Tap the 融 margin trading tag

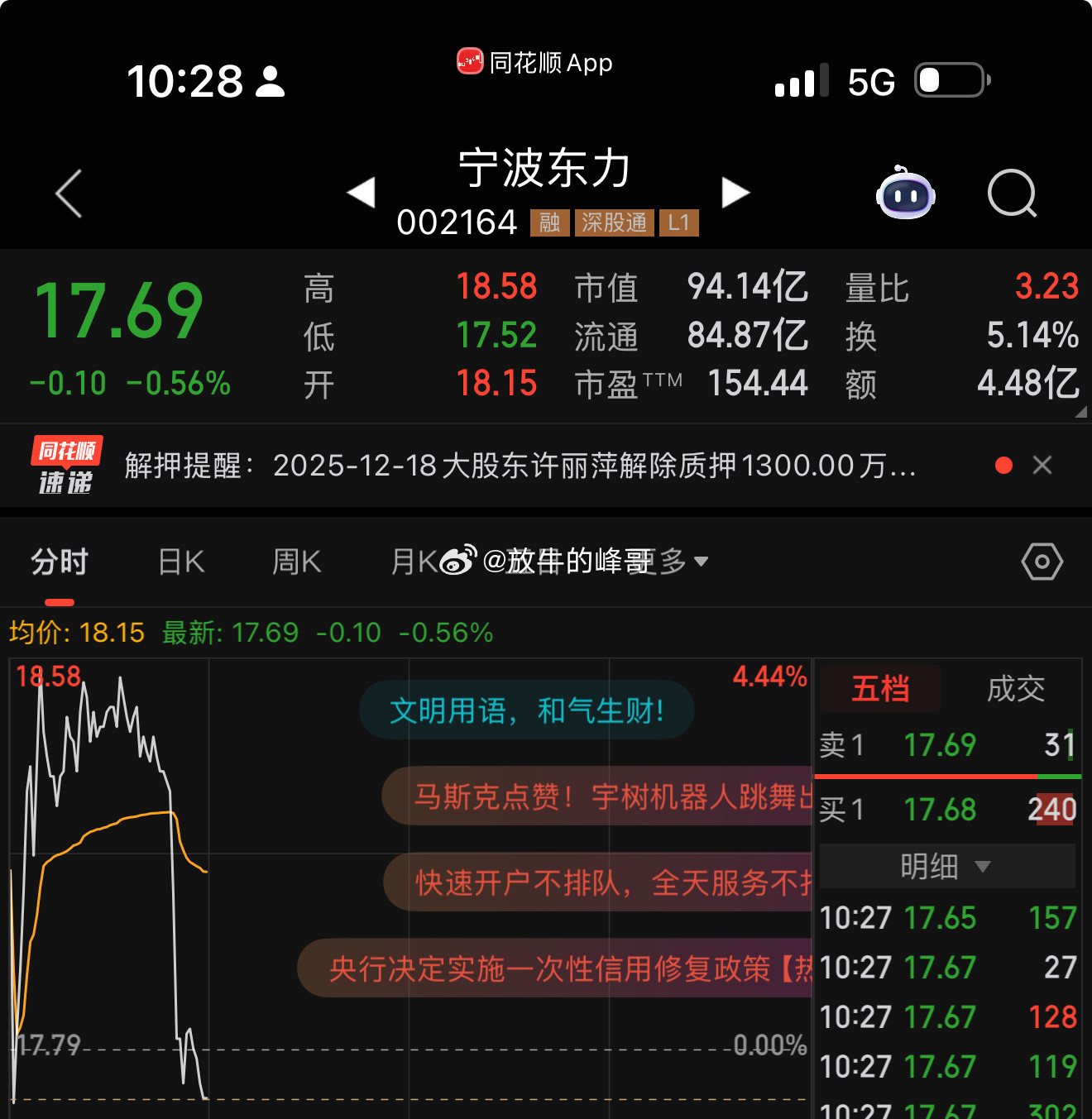click(x=549, y=222)
